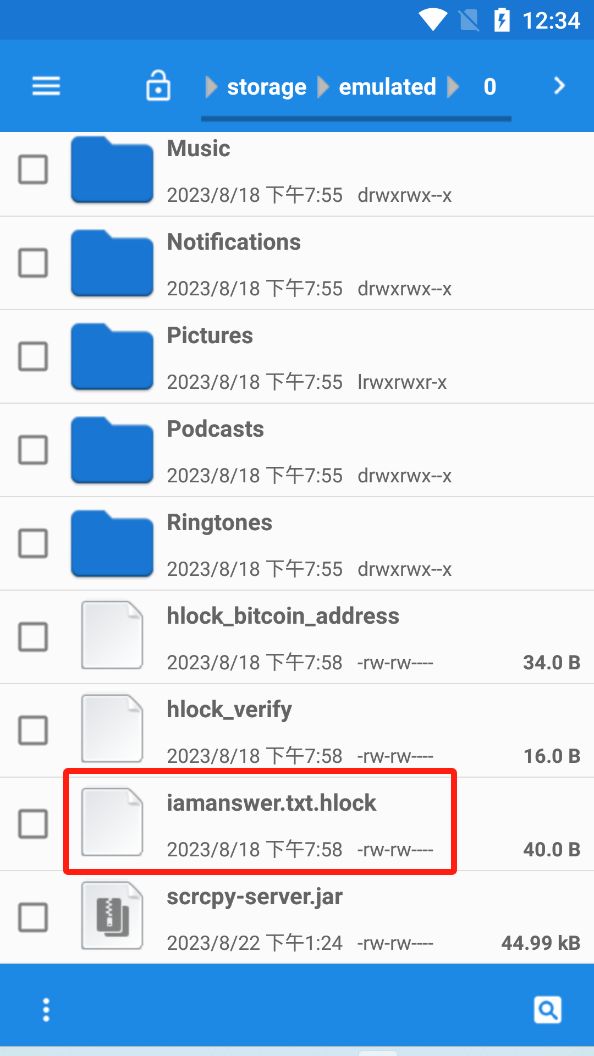
Task: Select the Notifications folder checkbox
Action: pyautogui.click(x=33, y=263)
